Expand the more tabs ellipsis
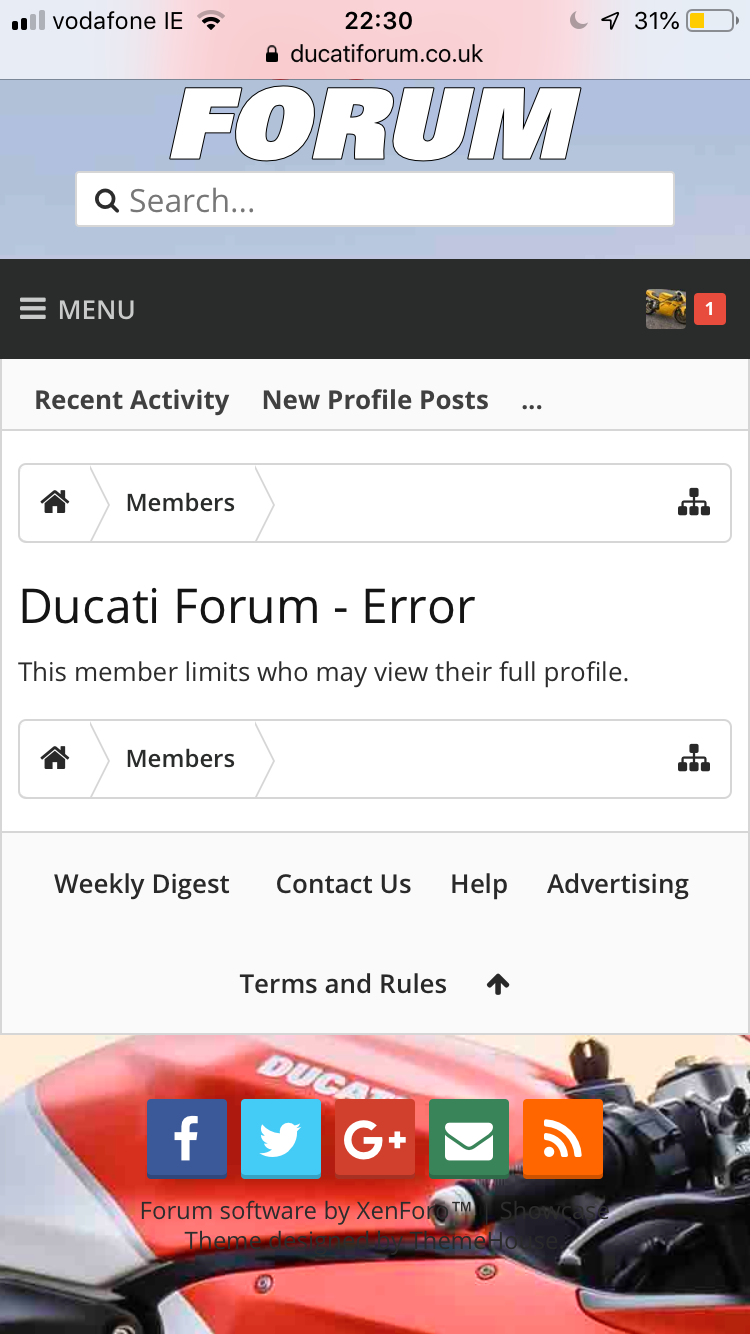The width and height of the screenshot is (750, 1334). (x=532, y=402)
